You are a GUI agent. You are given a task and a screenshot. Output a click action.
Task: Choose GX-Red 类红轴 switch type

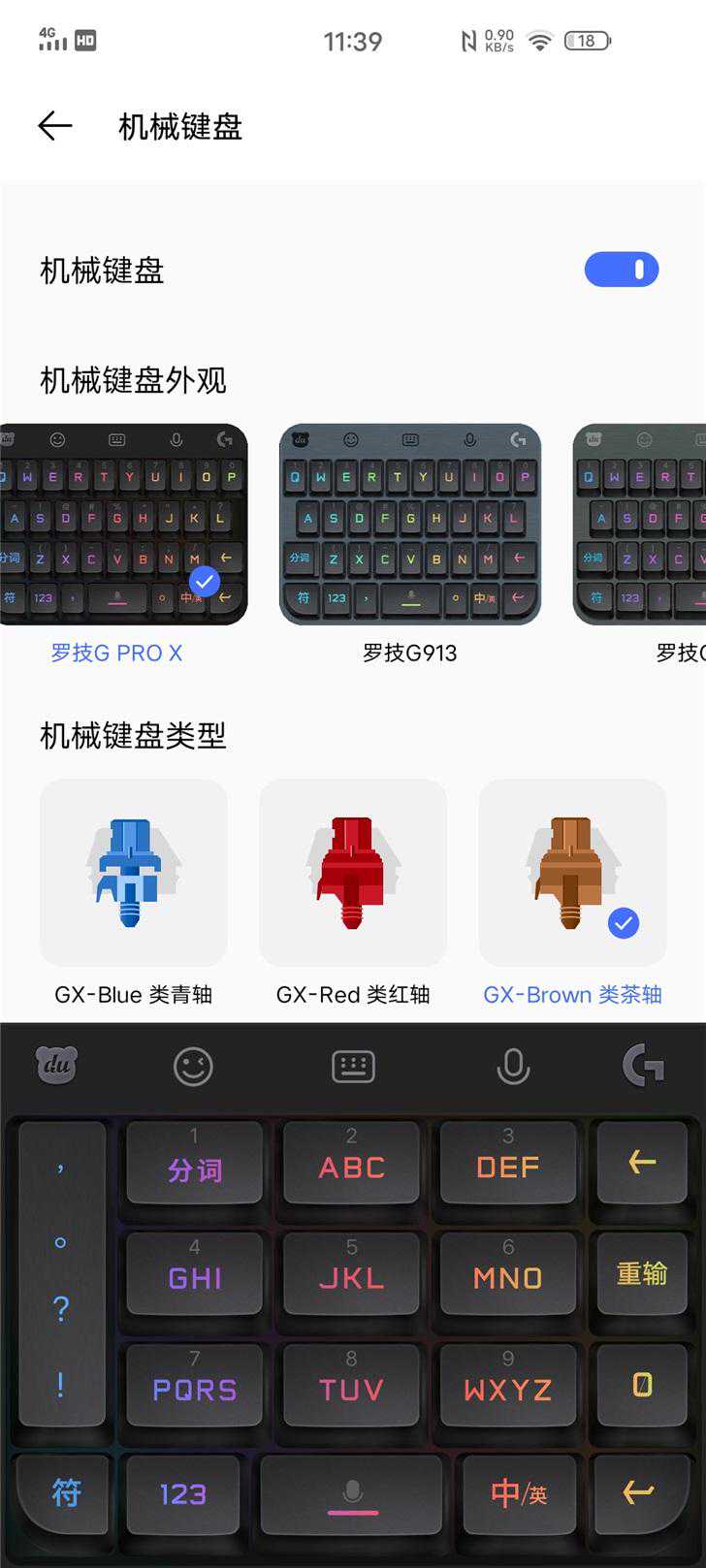coord(353,873)
